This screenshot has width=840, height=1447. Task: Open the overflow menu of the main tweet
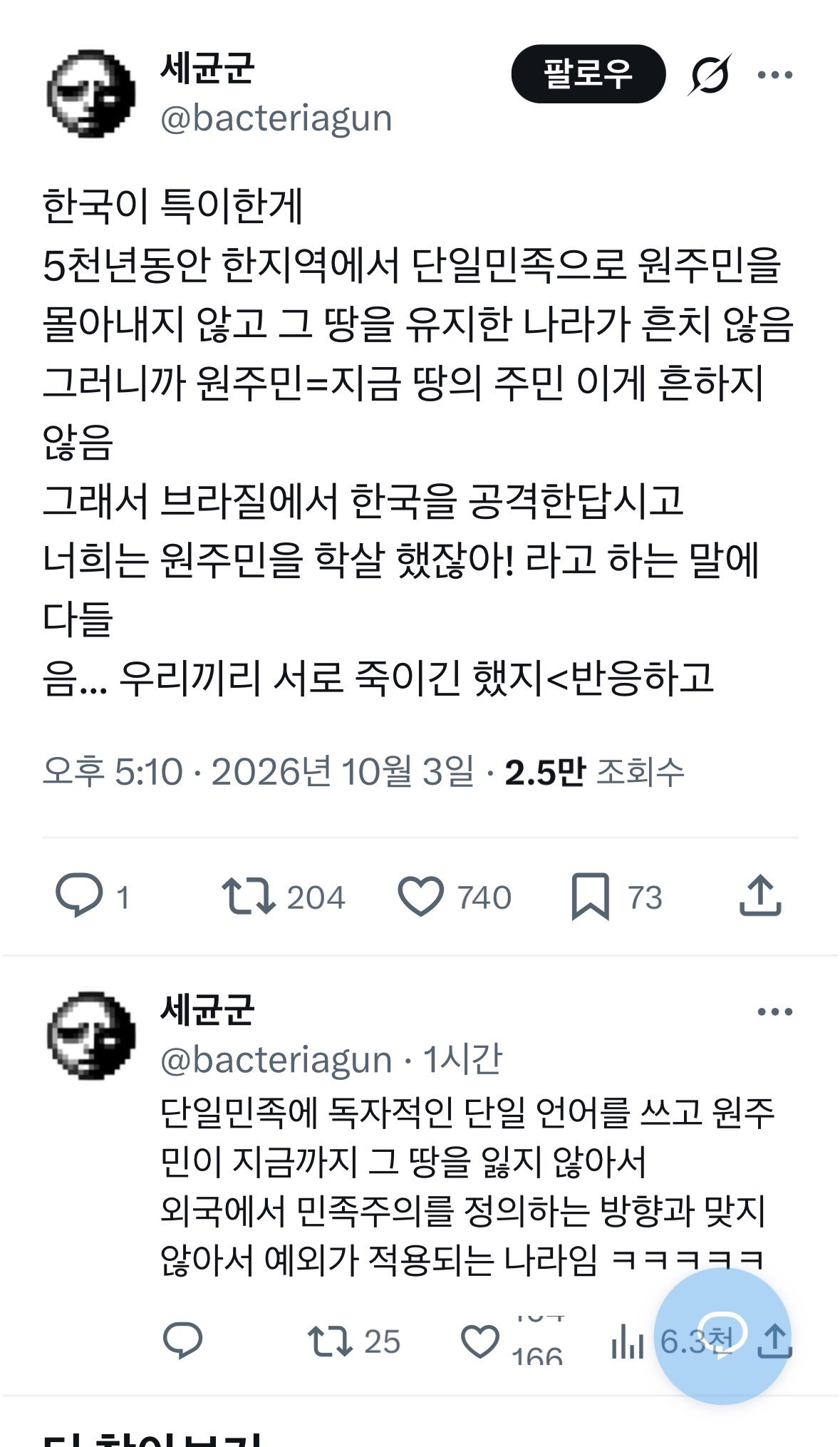pyautogui.click(x=774, y=74)
